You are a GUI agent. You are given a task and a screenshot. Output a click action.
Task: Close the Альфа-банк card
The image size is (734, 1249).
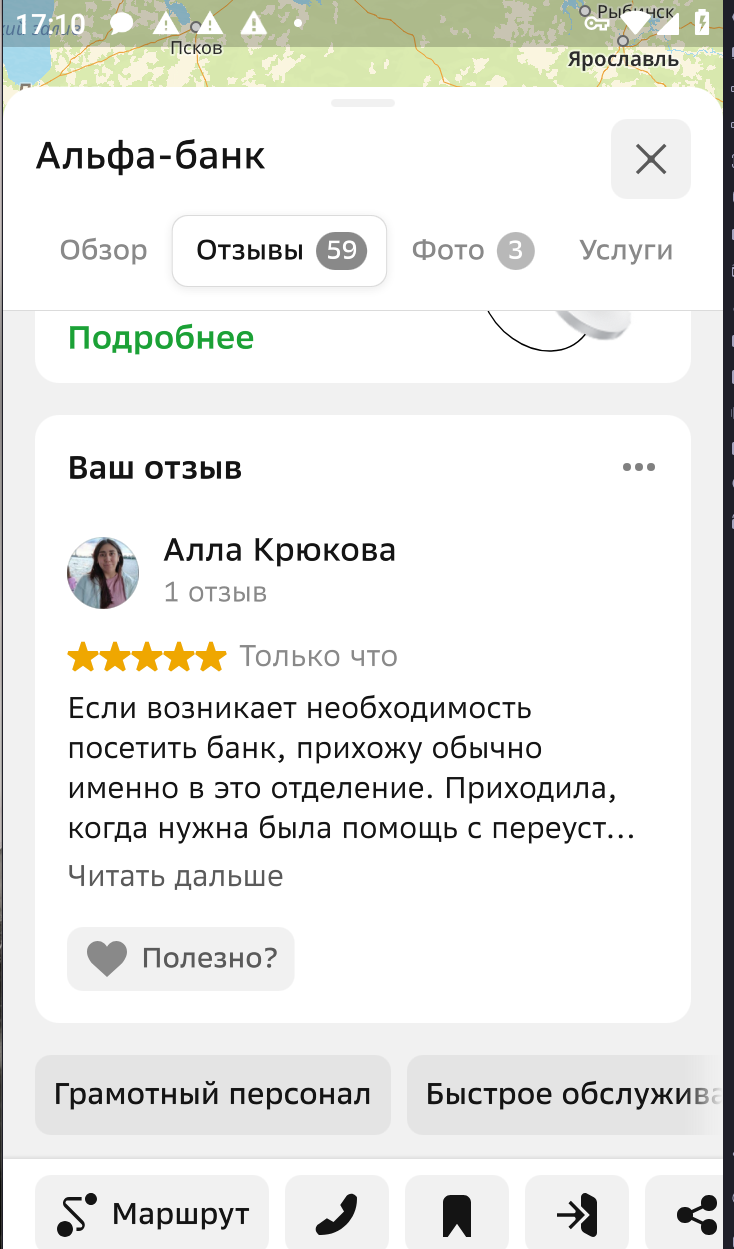pos(651,159)
